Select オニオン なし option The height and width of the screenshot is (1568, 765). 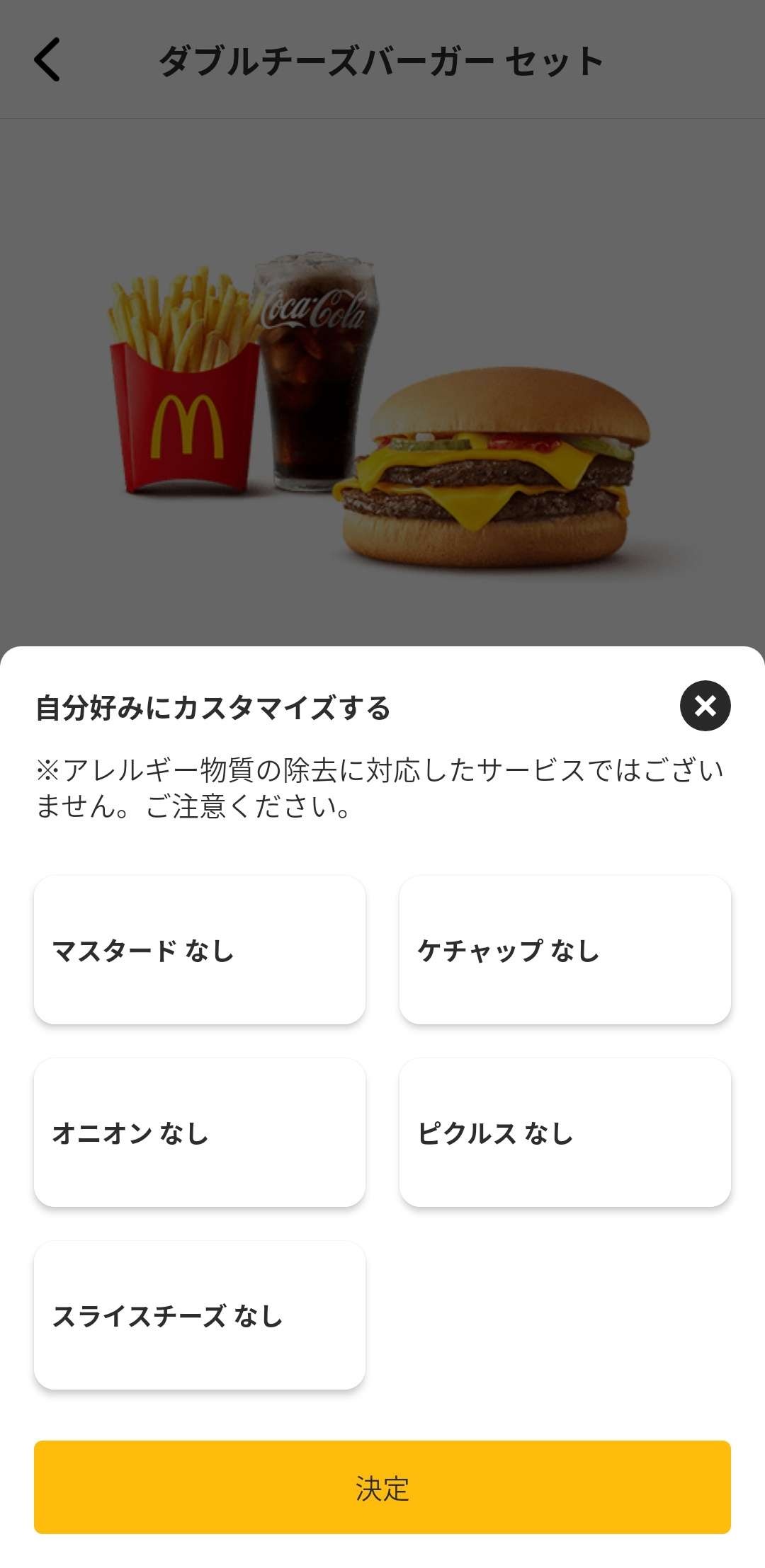coord(200,1133)
